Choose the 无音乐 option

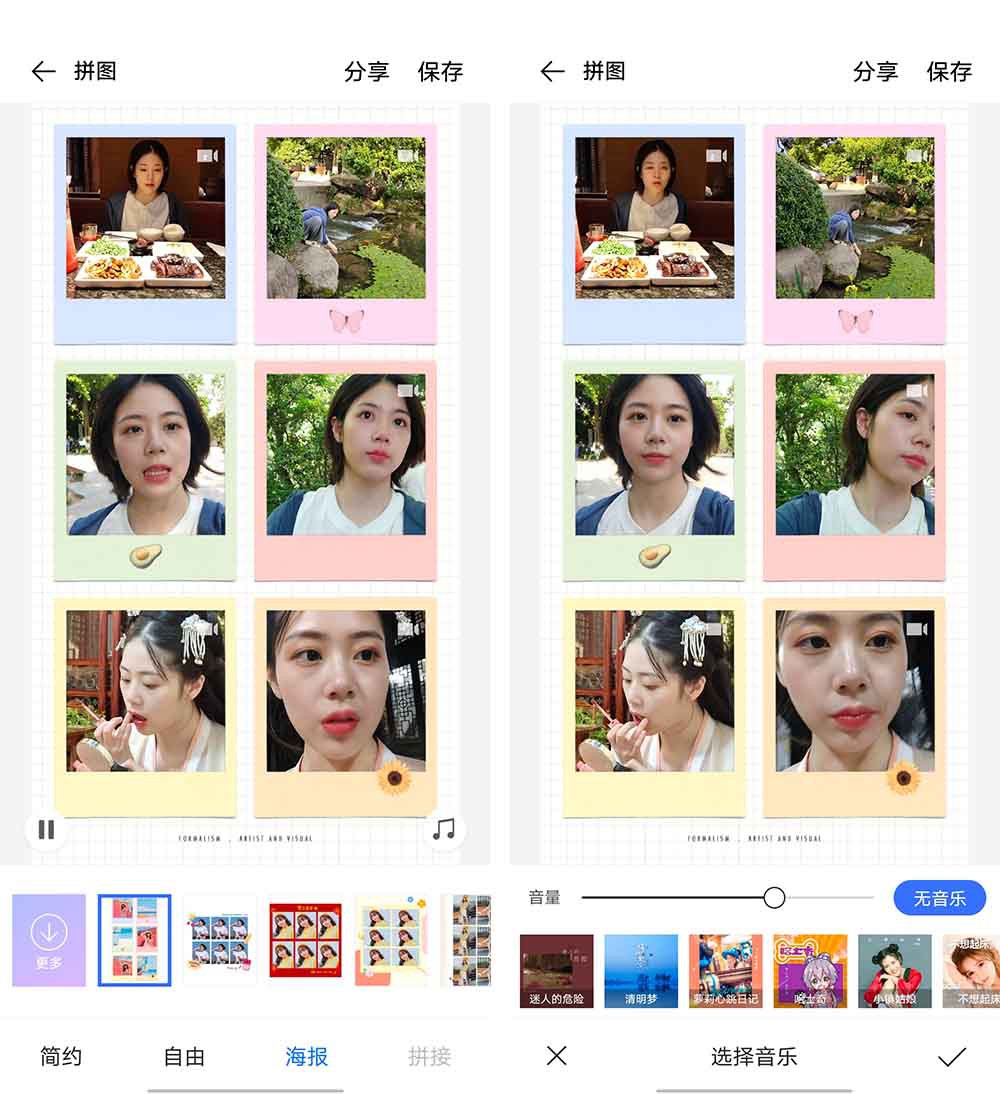[939, 898]
